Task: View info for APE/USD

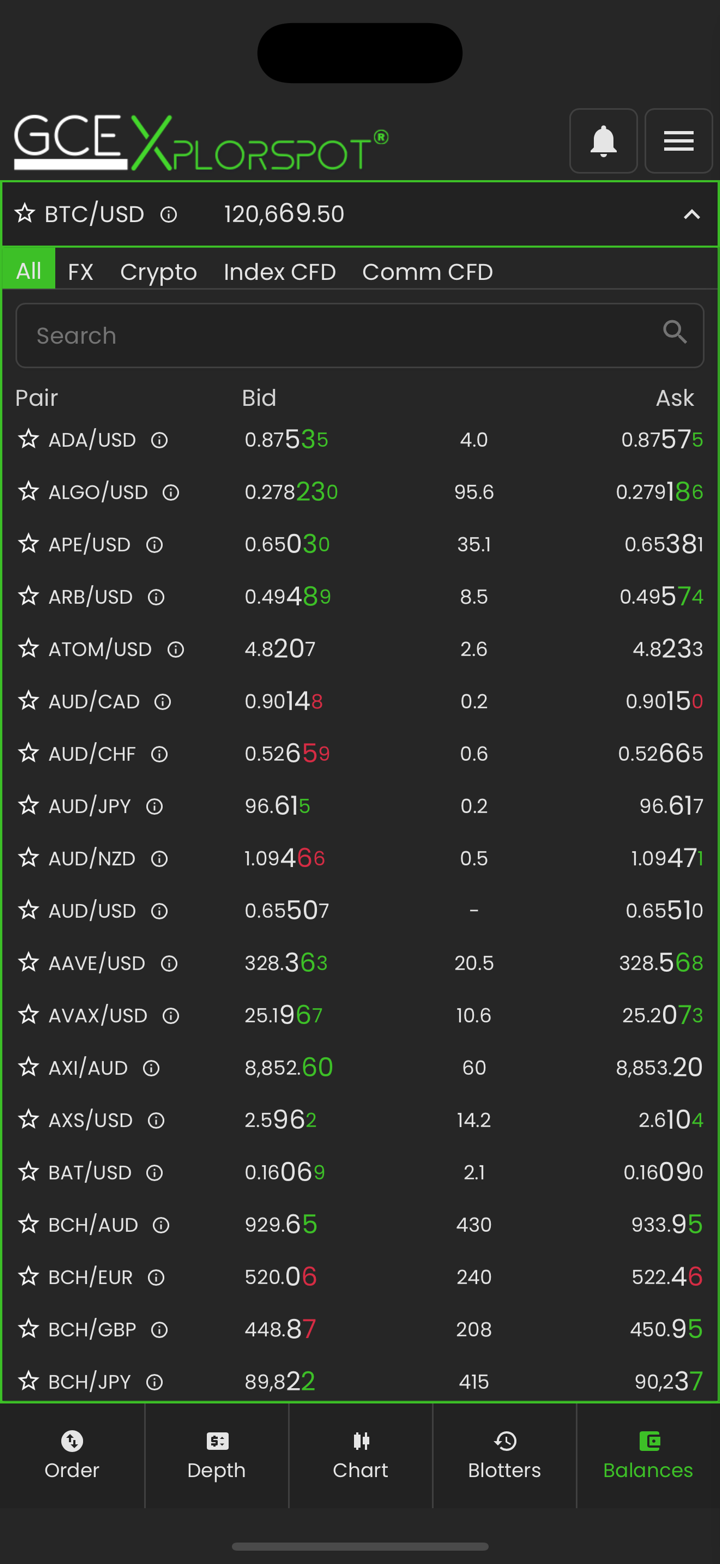Action: pyautogui.click(x=154, y=545)
